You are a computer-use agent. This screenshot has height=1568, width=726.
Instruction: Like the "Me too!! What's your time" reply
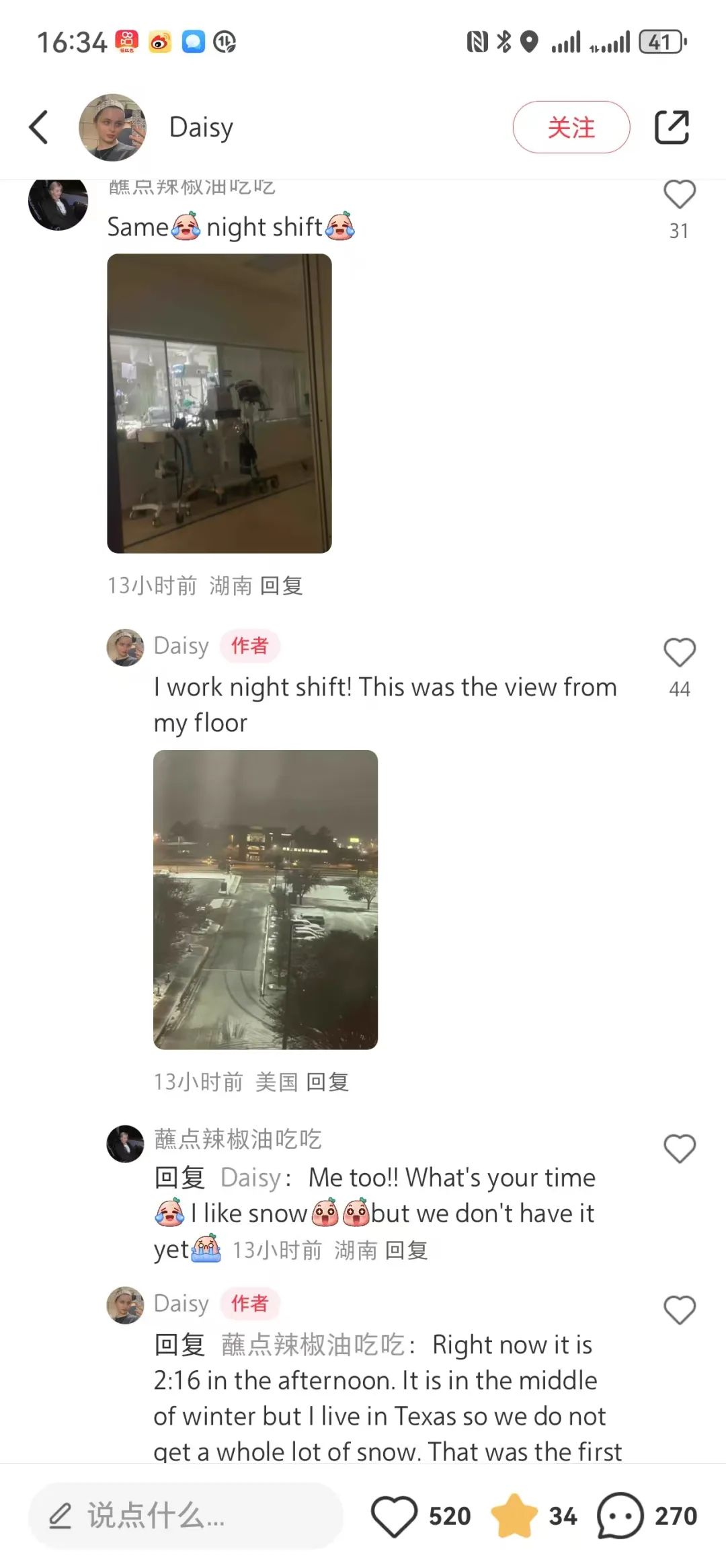click(x=679, y=1149)
